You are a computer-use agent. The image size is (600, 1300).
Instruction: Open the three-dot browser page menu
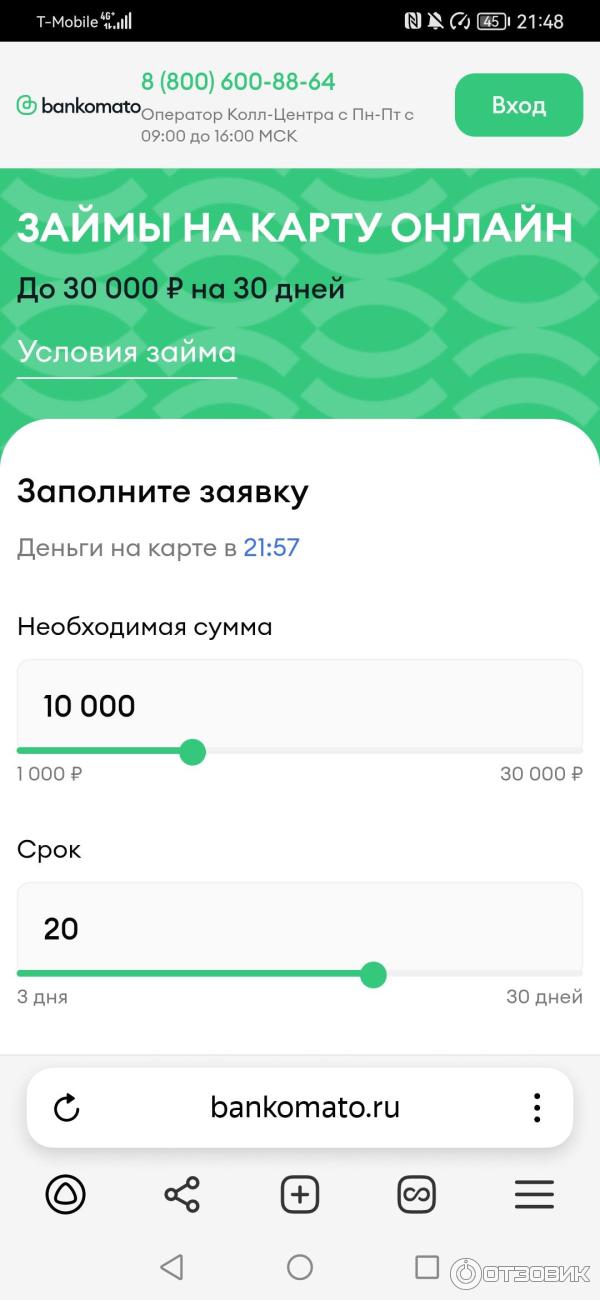click(x=537, y=1108)
